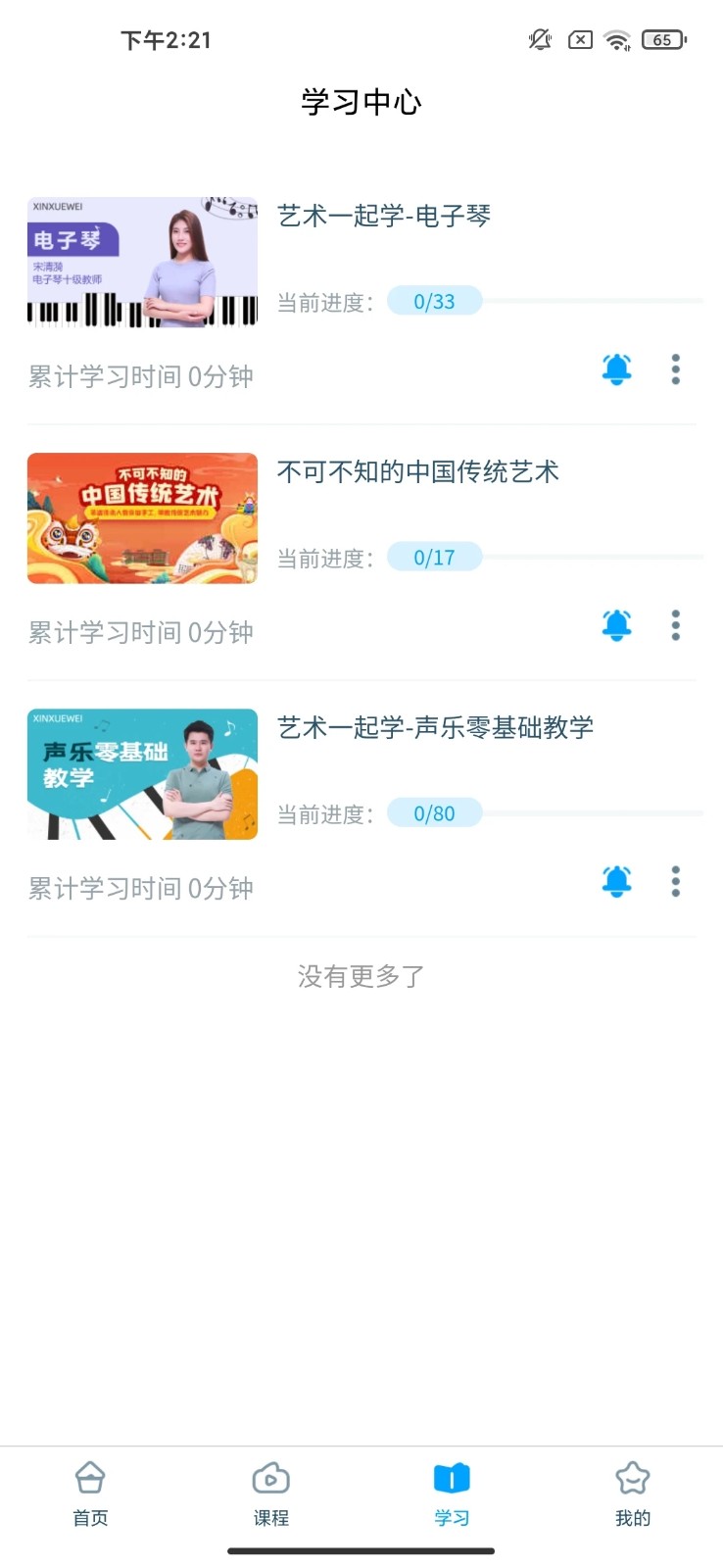Tap the reminder bell for 艺术一起学-电子琴
Screen dimensions: 723x1568
[x=616, y=369]
